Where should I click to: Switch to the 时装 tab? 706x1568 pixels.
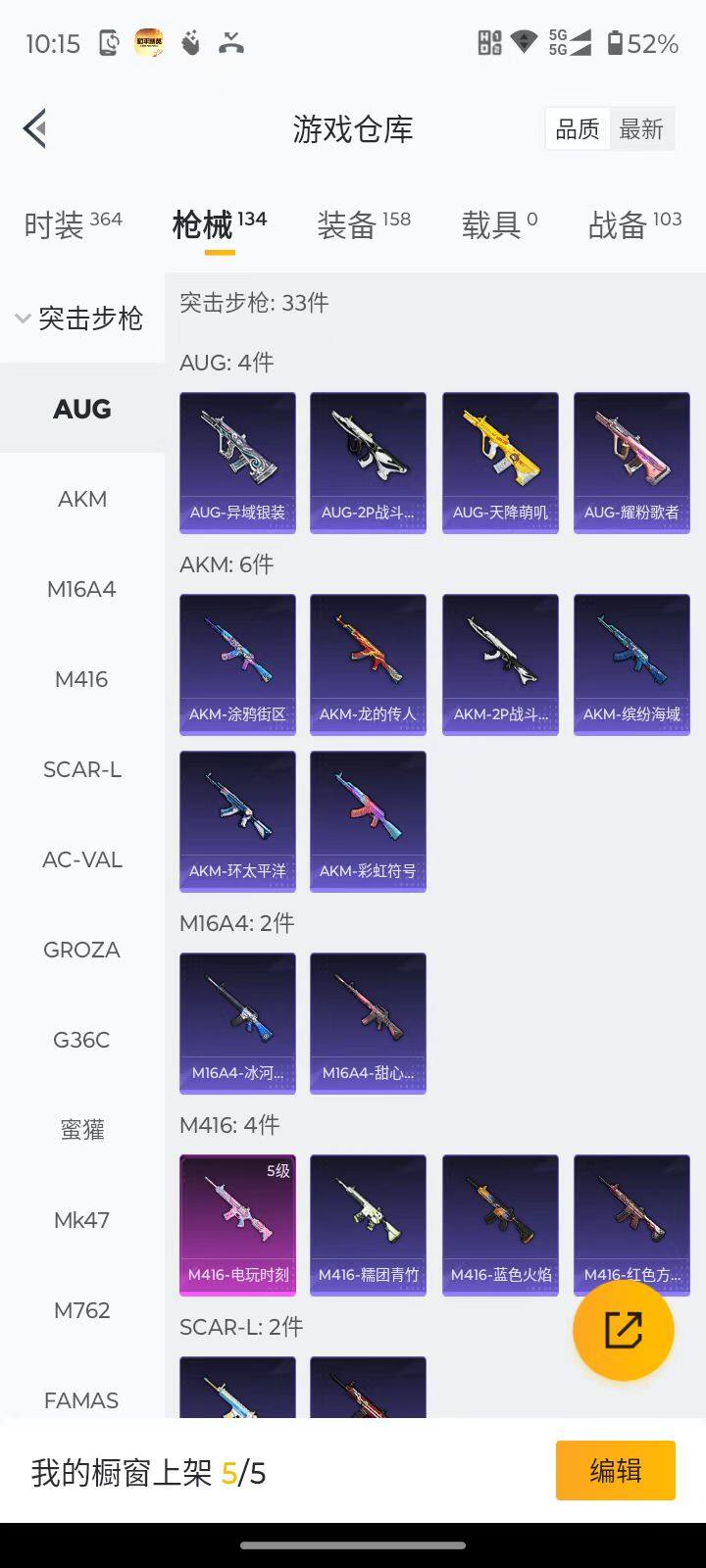pos(73,224)
